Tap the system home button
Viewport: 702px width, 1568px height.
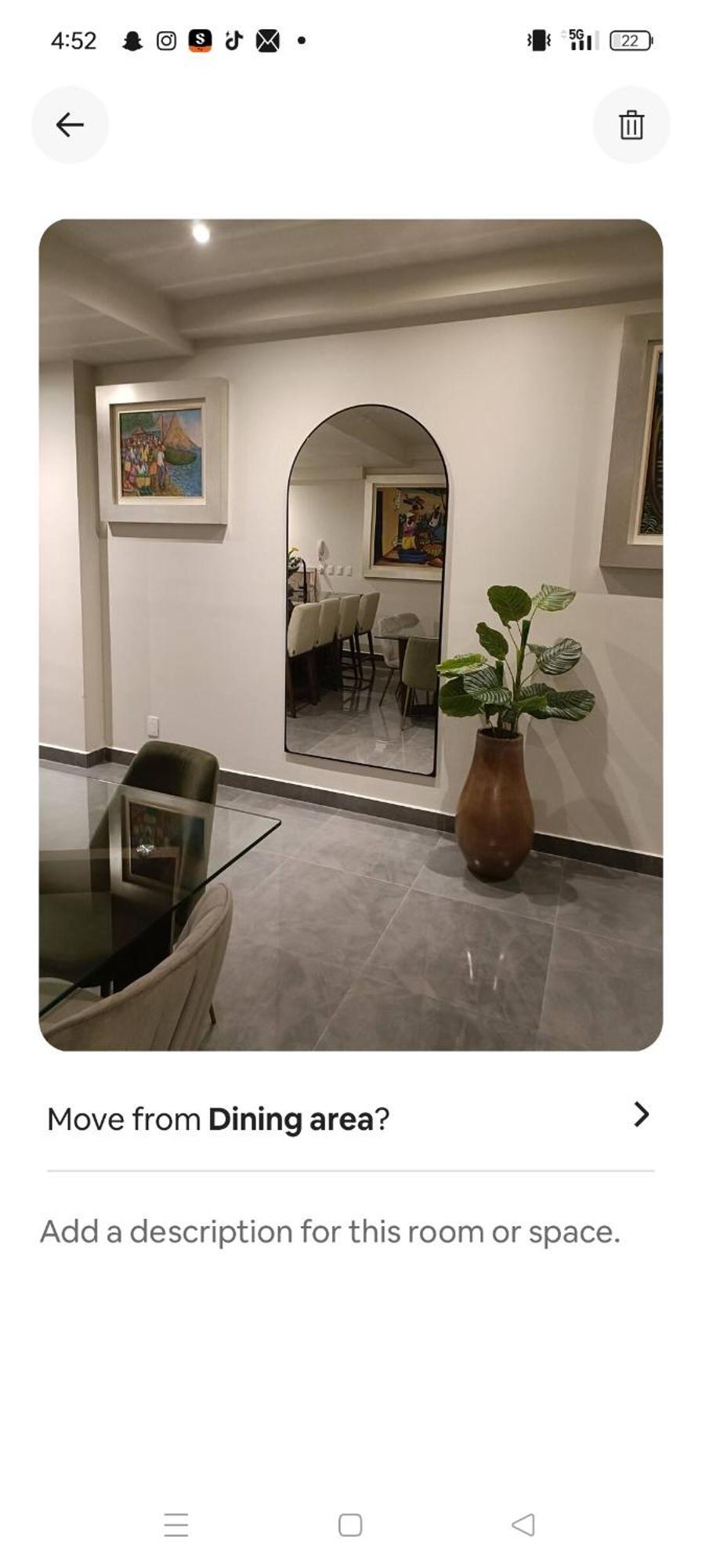click(350, 1525)
